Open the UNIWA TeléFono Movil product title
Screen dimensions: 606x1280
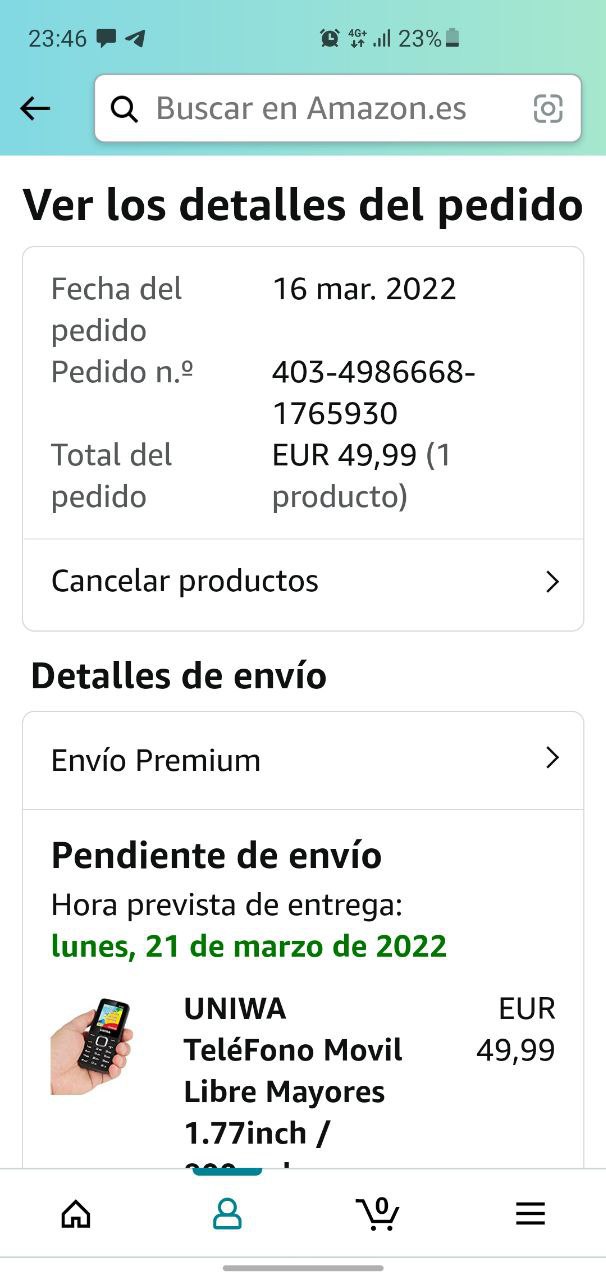click(x=292, y=1070)
